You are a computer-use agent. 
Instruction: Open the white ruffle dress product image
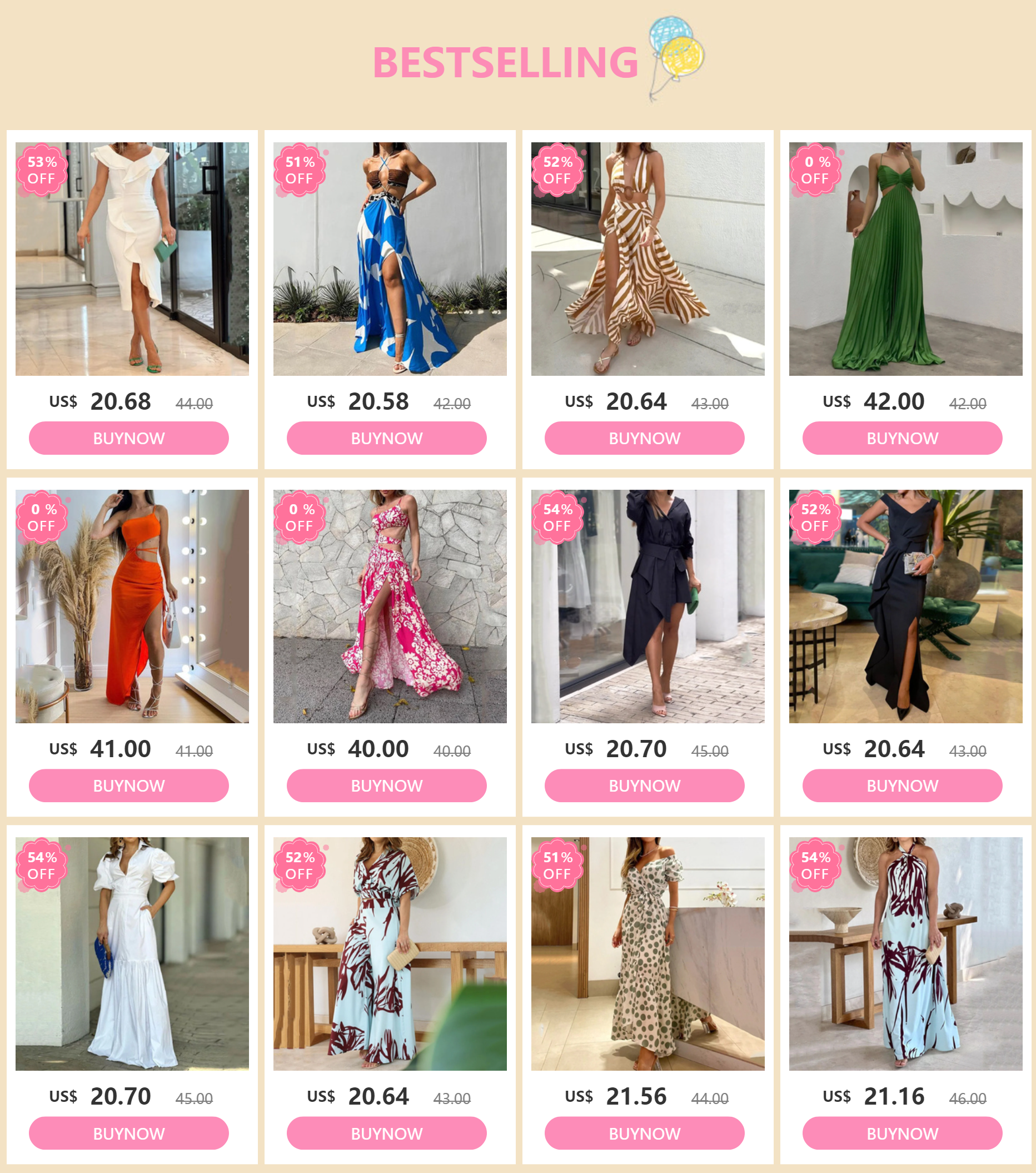(x=132, y=259)
